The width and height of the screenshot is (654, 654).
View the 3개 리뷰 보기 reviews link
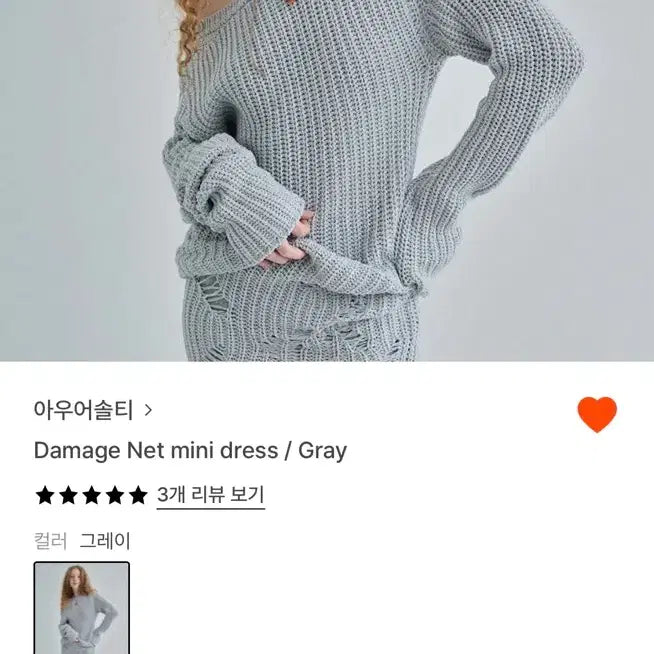pos(210,495)
